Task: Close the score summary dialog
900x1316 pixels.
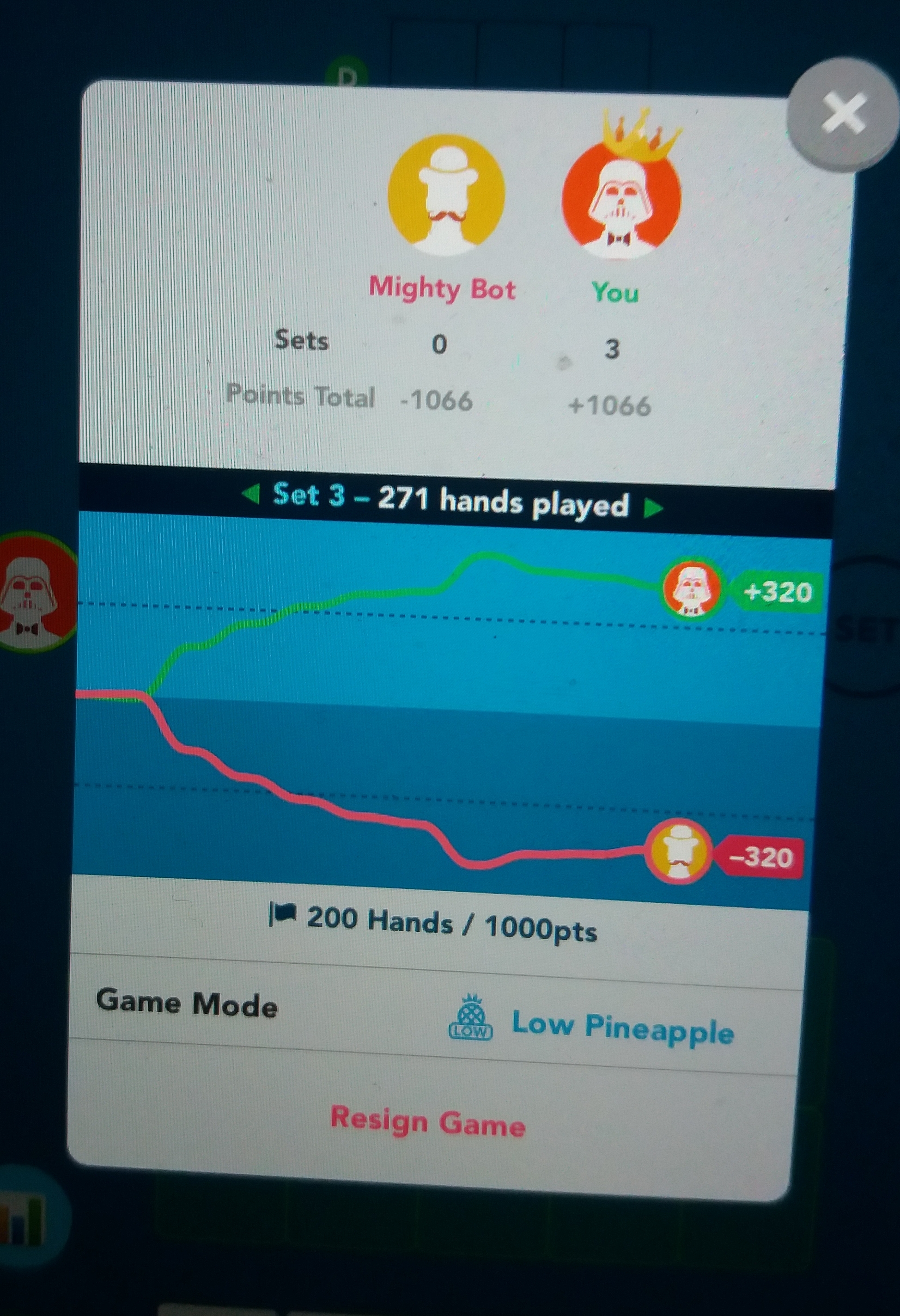Action: [x=843, y=113]
